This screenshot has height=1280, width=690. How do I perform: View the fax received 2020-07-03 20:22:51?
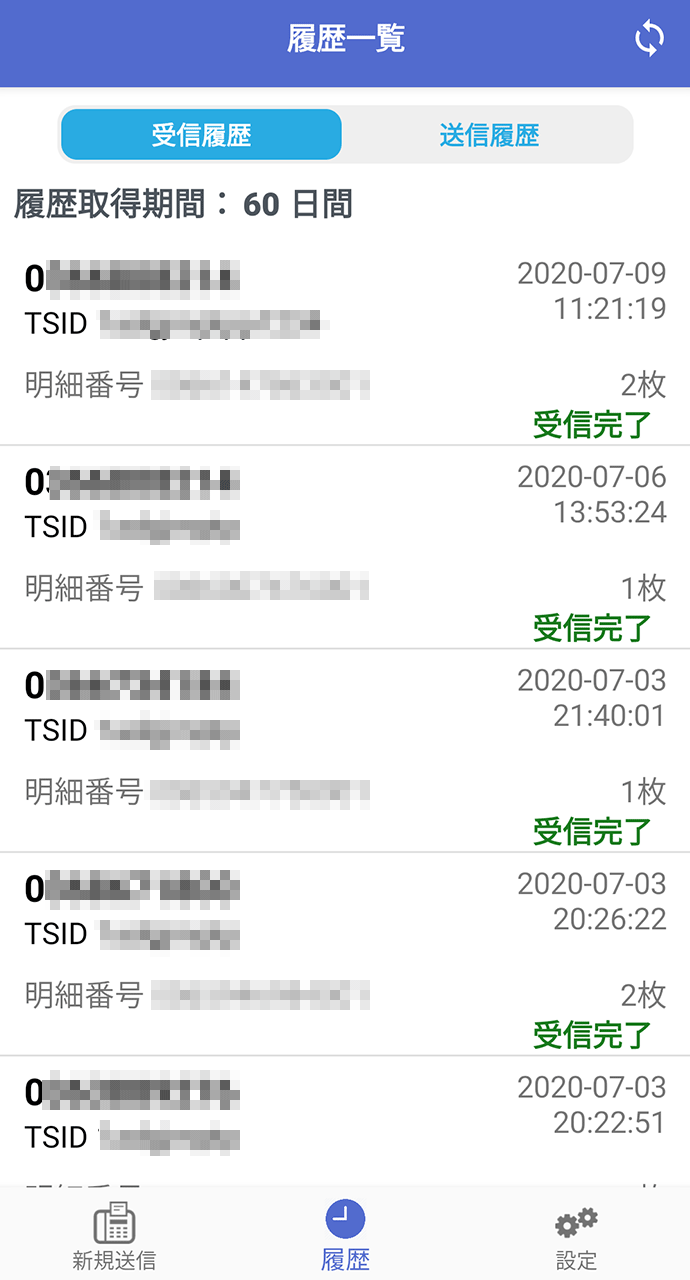pyautogui.click(x=345, y=1121)
